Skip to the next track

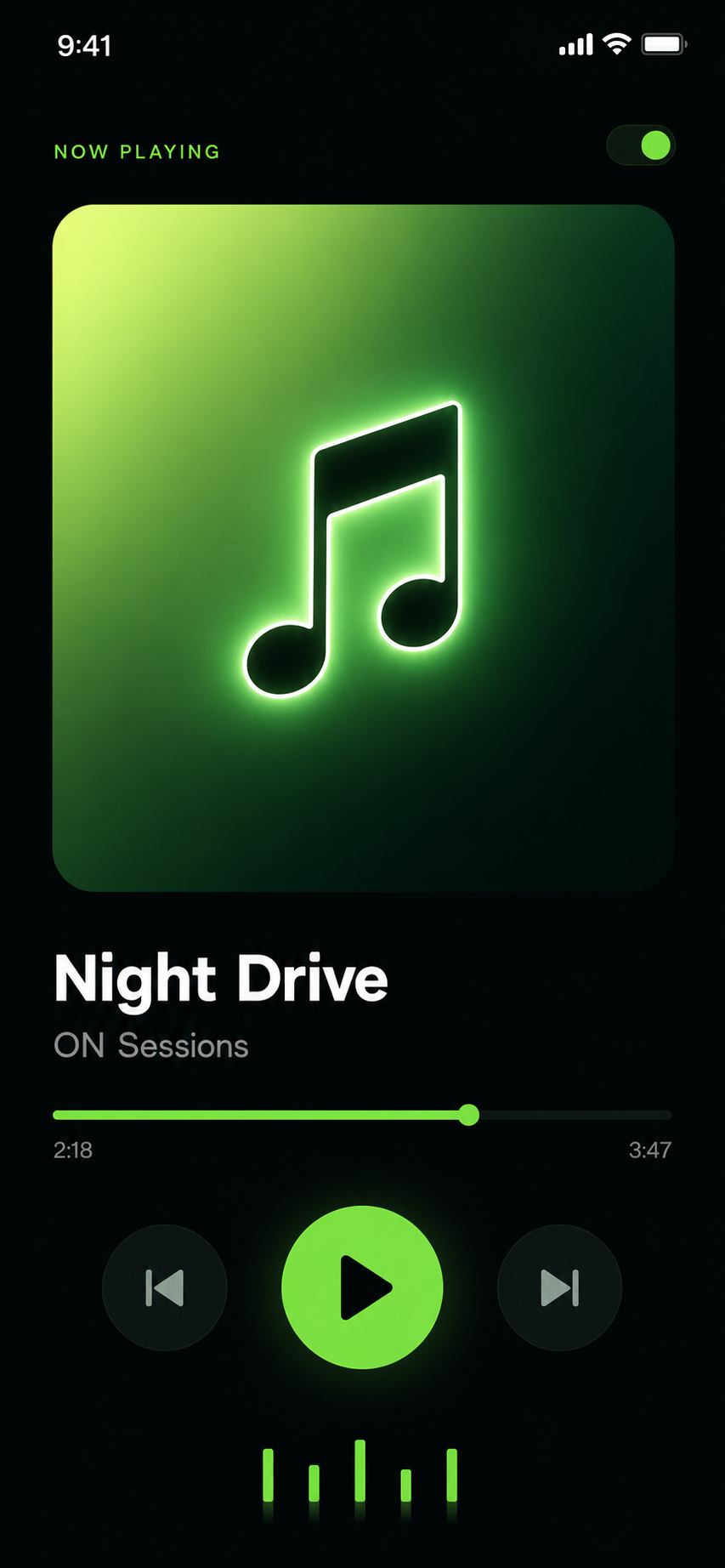pyautogui.click(x=559, y=1287)
